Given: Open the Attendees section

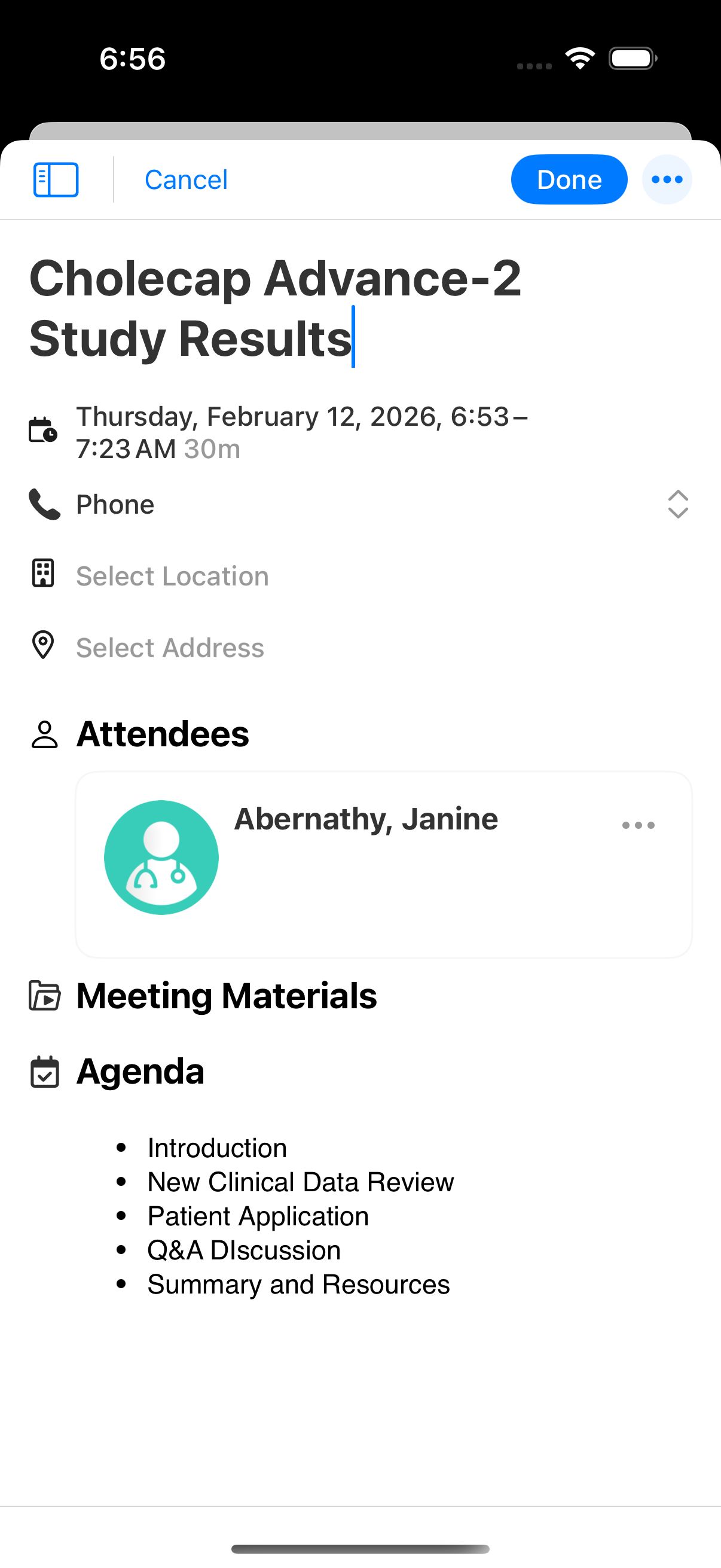Looking at the screenshot, I should click(163, 734).
